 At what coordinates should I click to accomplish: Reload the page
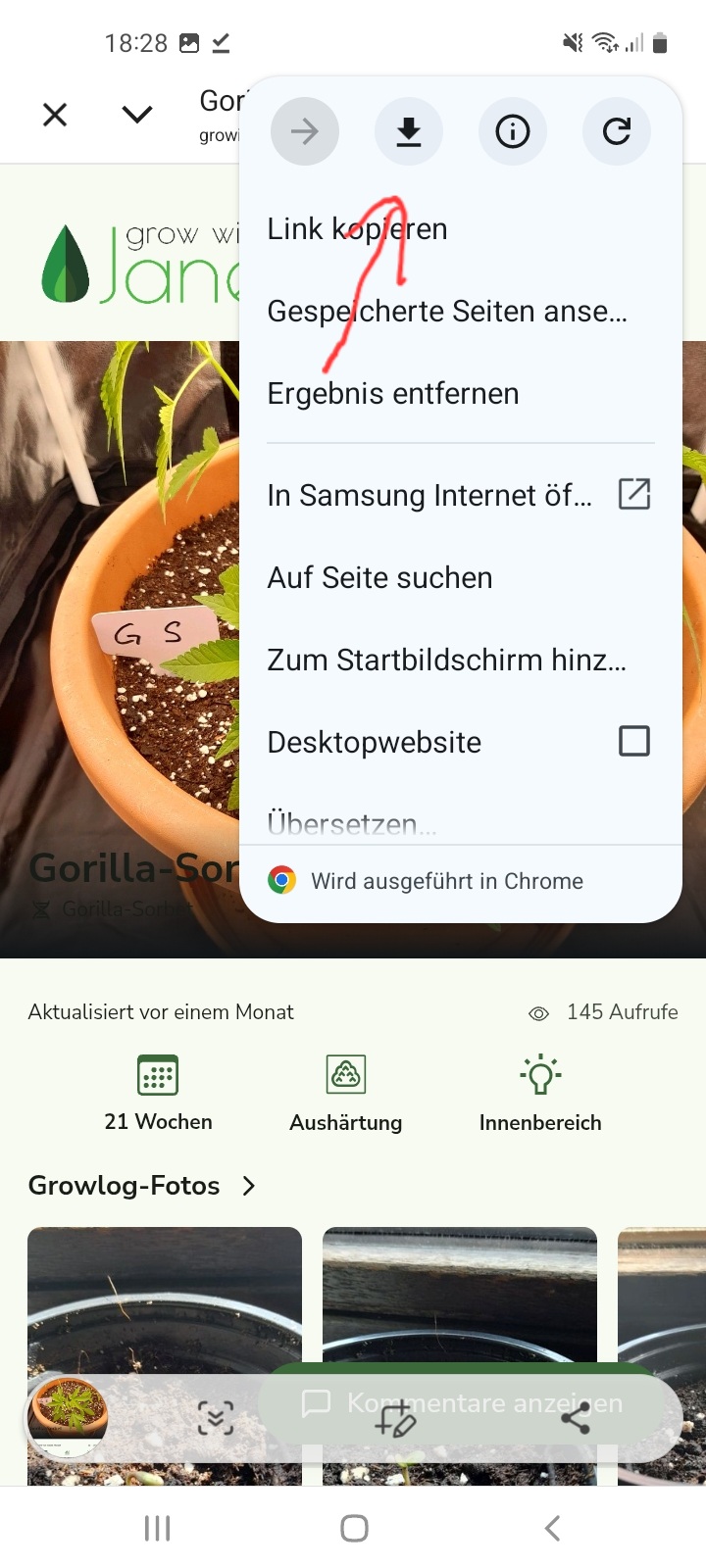[x=617, y=131]
